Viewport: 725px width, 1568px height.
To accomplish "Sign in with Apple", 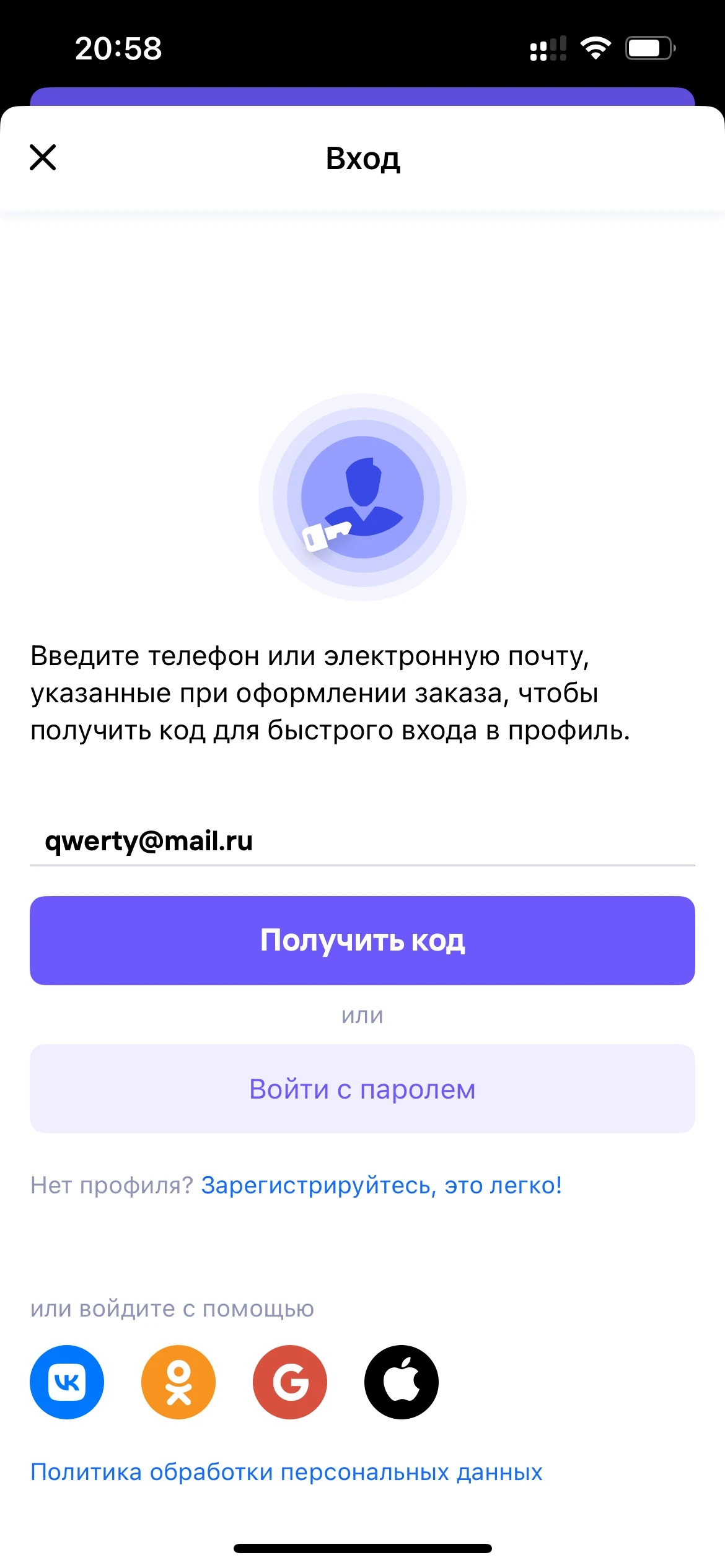I will [x=402, y=1382].
